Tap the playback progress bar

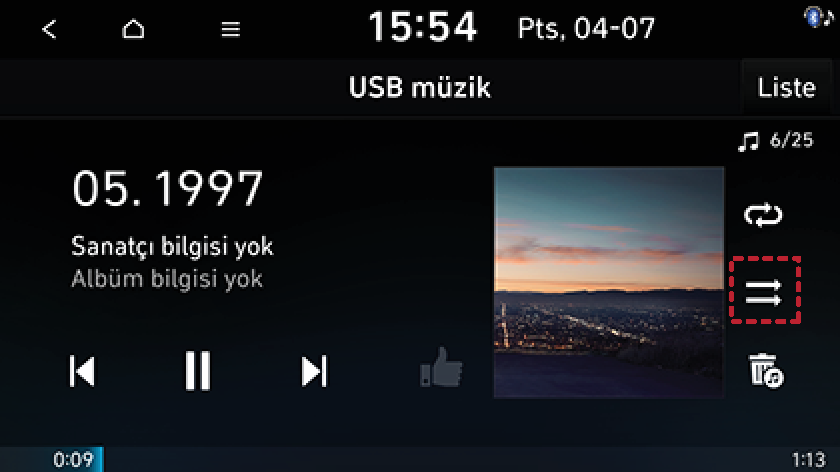click(x=420, y=459)
